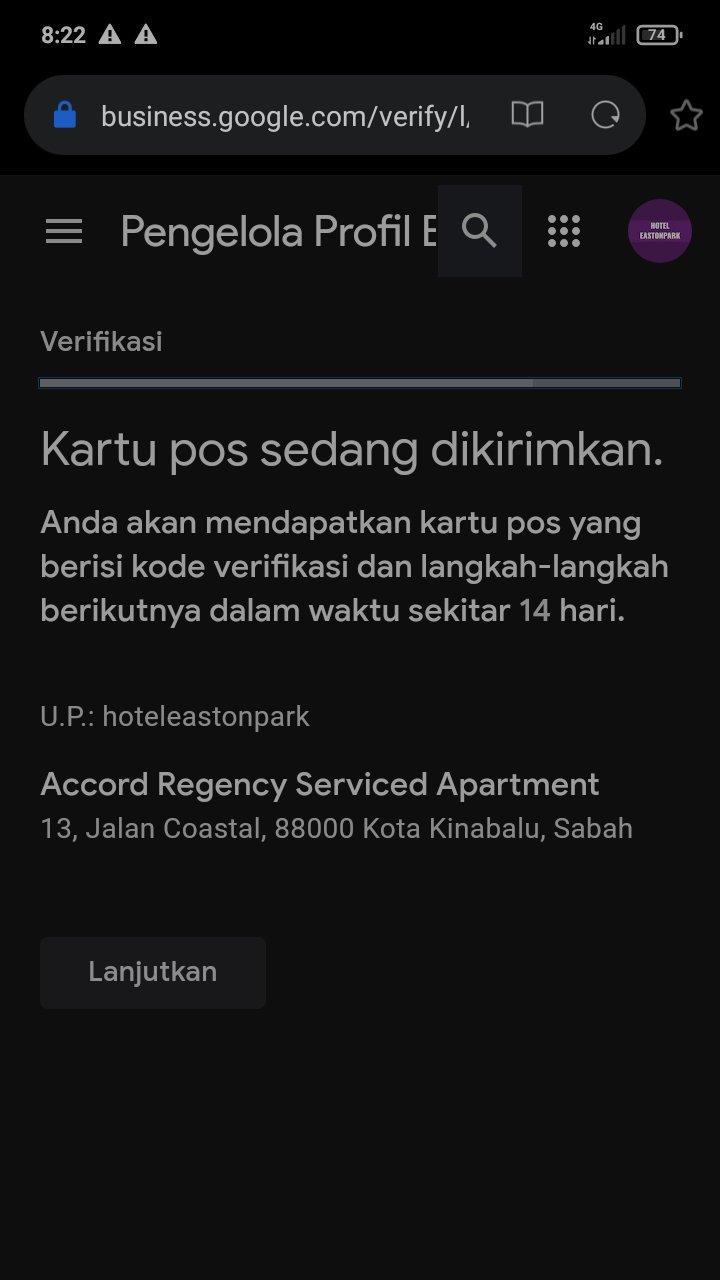Open the hamburger navigation menu
The height and width of the screenshot is (1280, 720).
click(x=64, y=232)
